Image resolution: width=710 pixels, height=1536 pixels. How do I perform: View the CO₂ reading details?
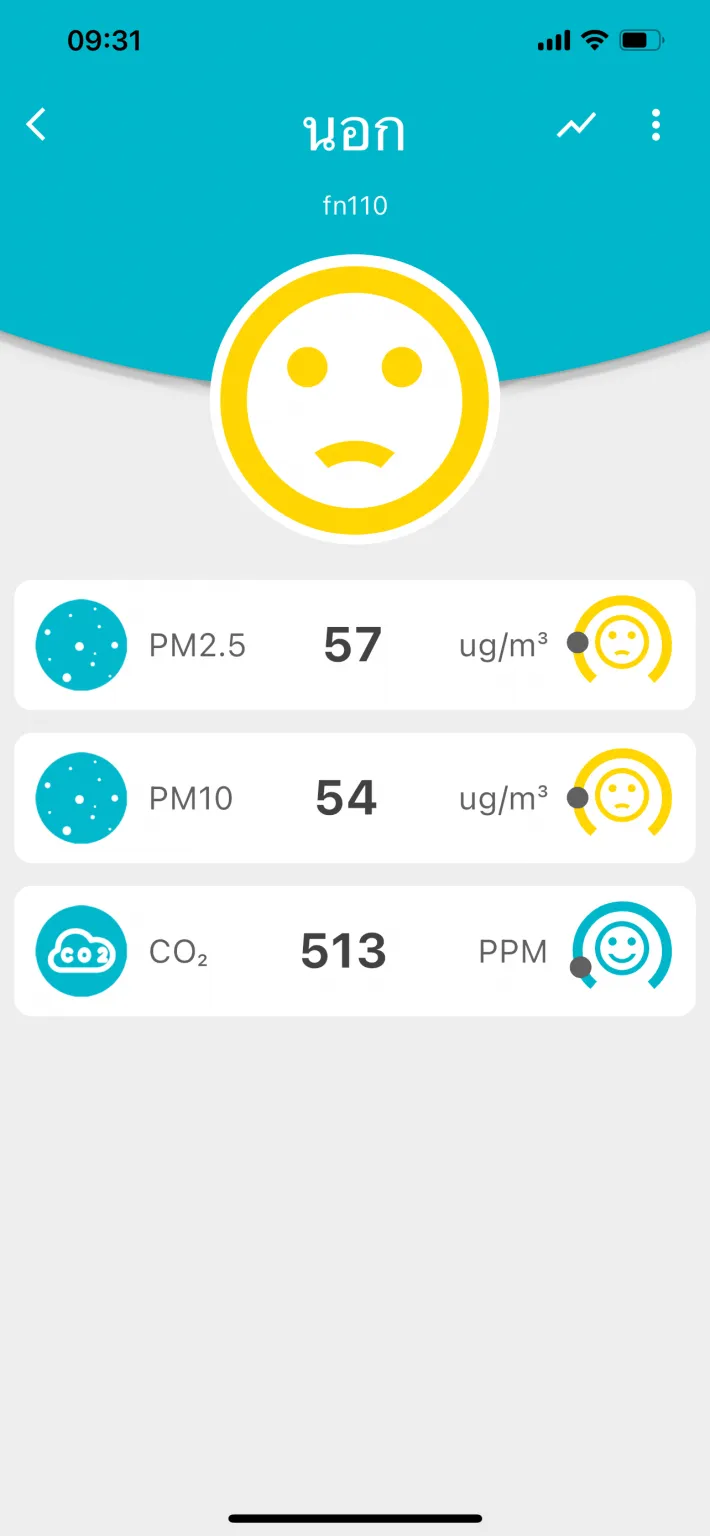pyautogui.click(x=355, y=951)
